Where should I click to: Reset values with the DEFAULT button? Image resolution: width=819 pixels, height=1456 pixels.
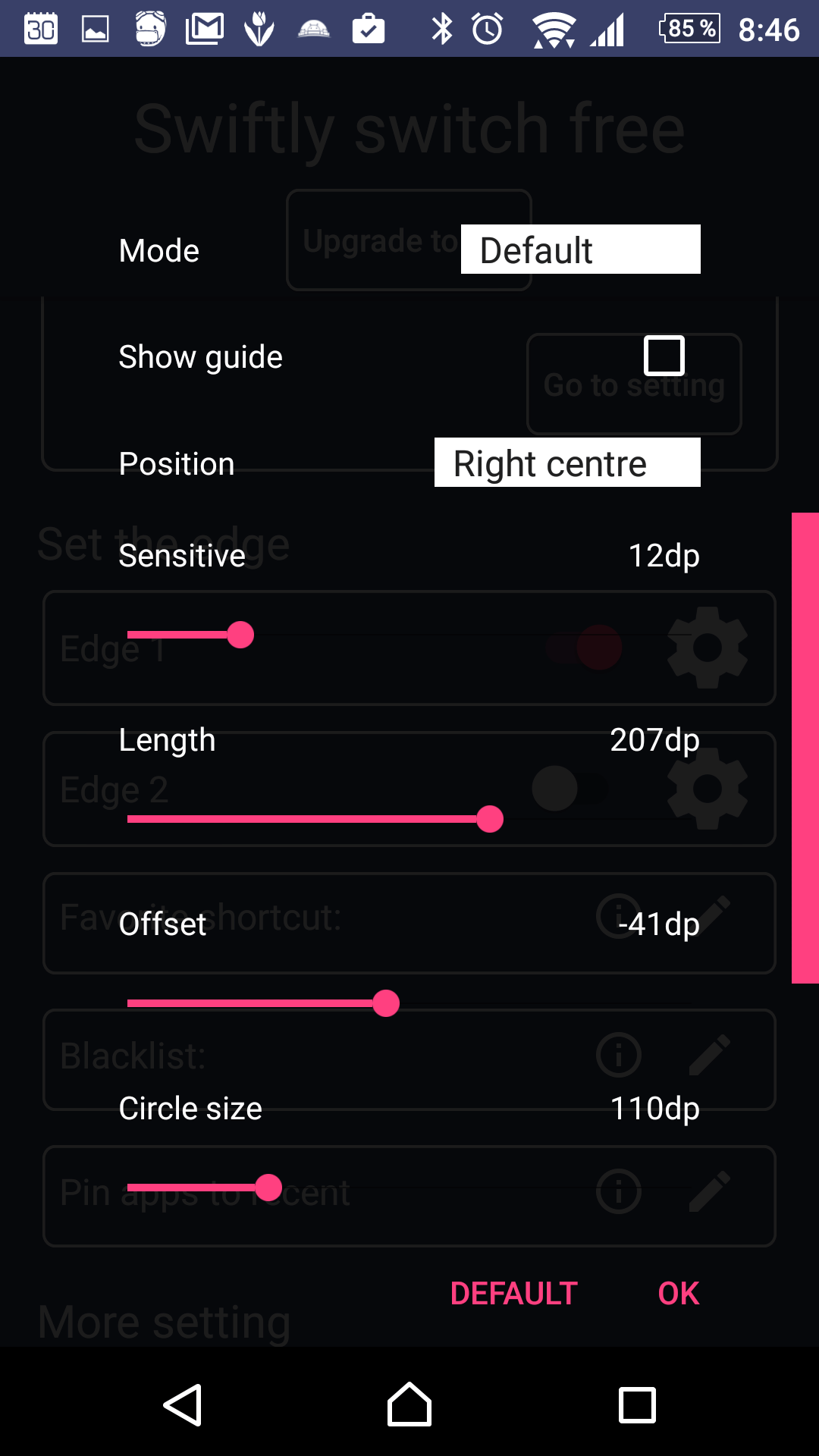pyautogui.click(x=514, y=1294)
